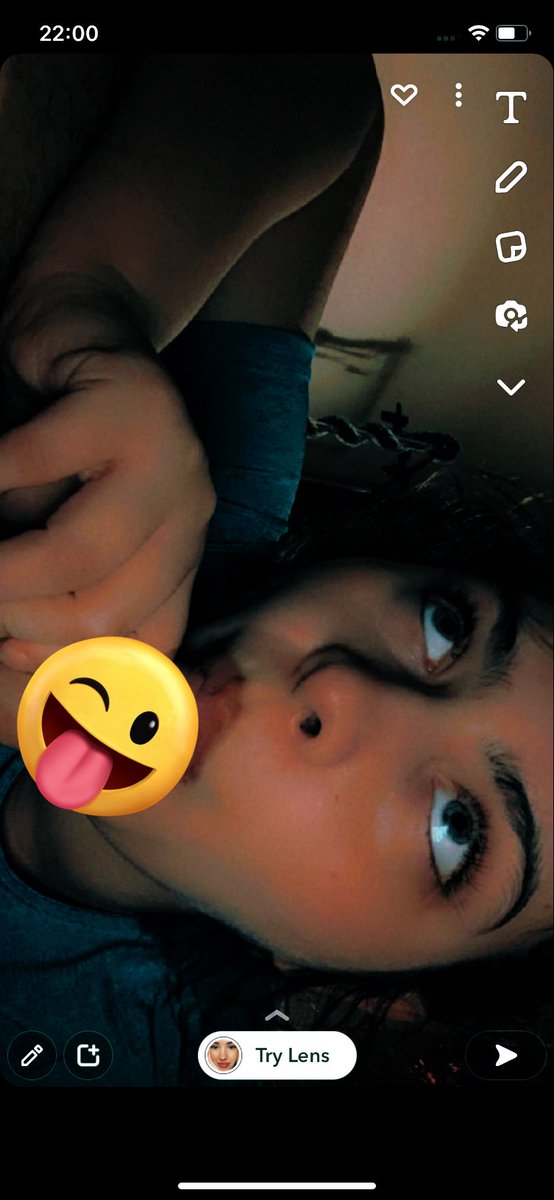Expand more editing tools with the chevron
This screenshot has width=554, height=1200.
(x=511, y=387)
